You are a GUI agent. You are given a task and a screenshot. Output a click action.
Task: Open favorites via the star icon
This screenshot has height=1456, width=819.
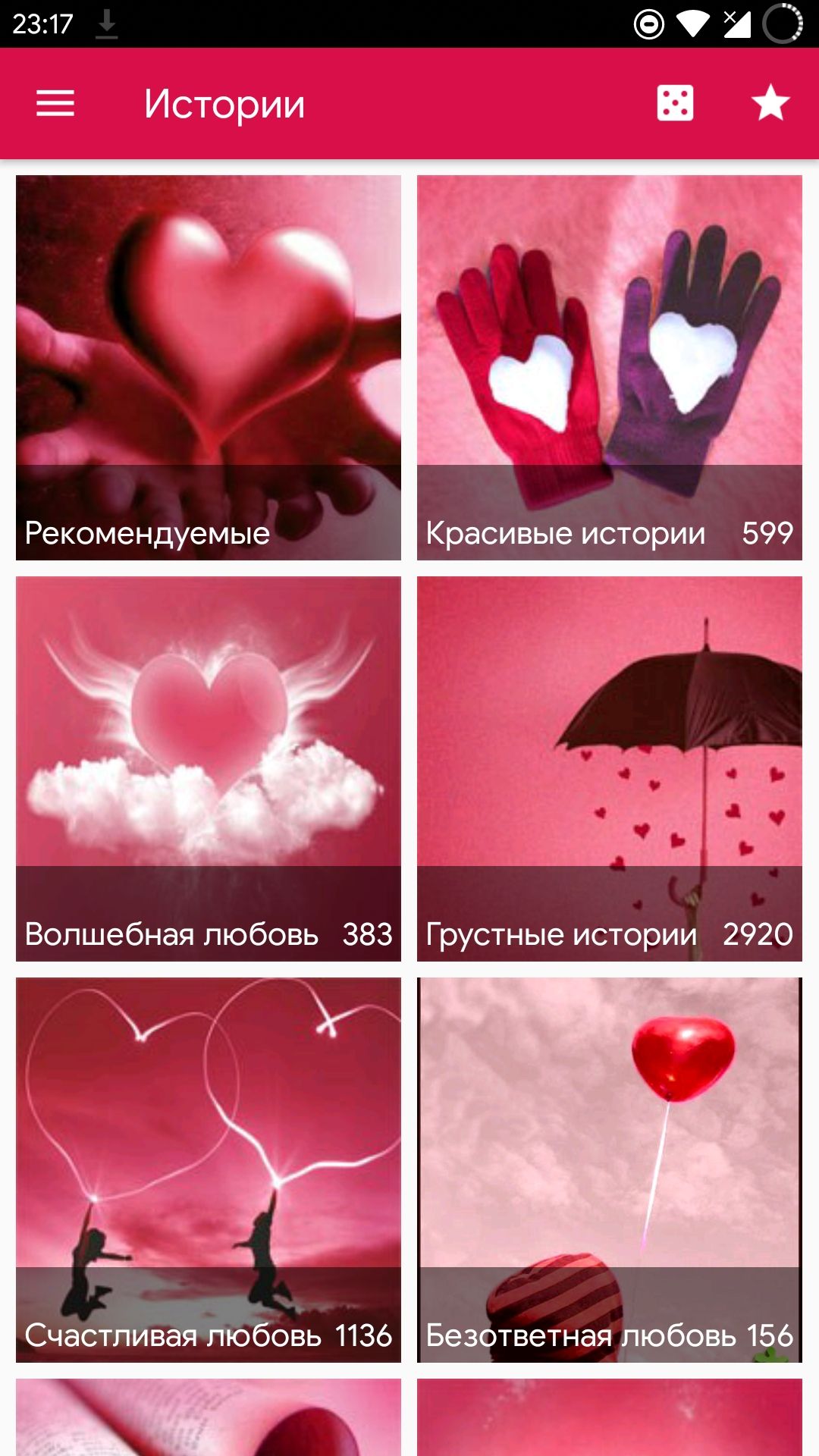770,104
